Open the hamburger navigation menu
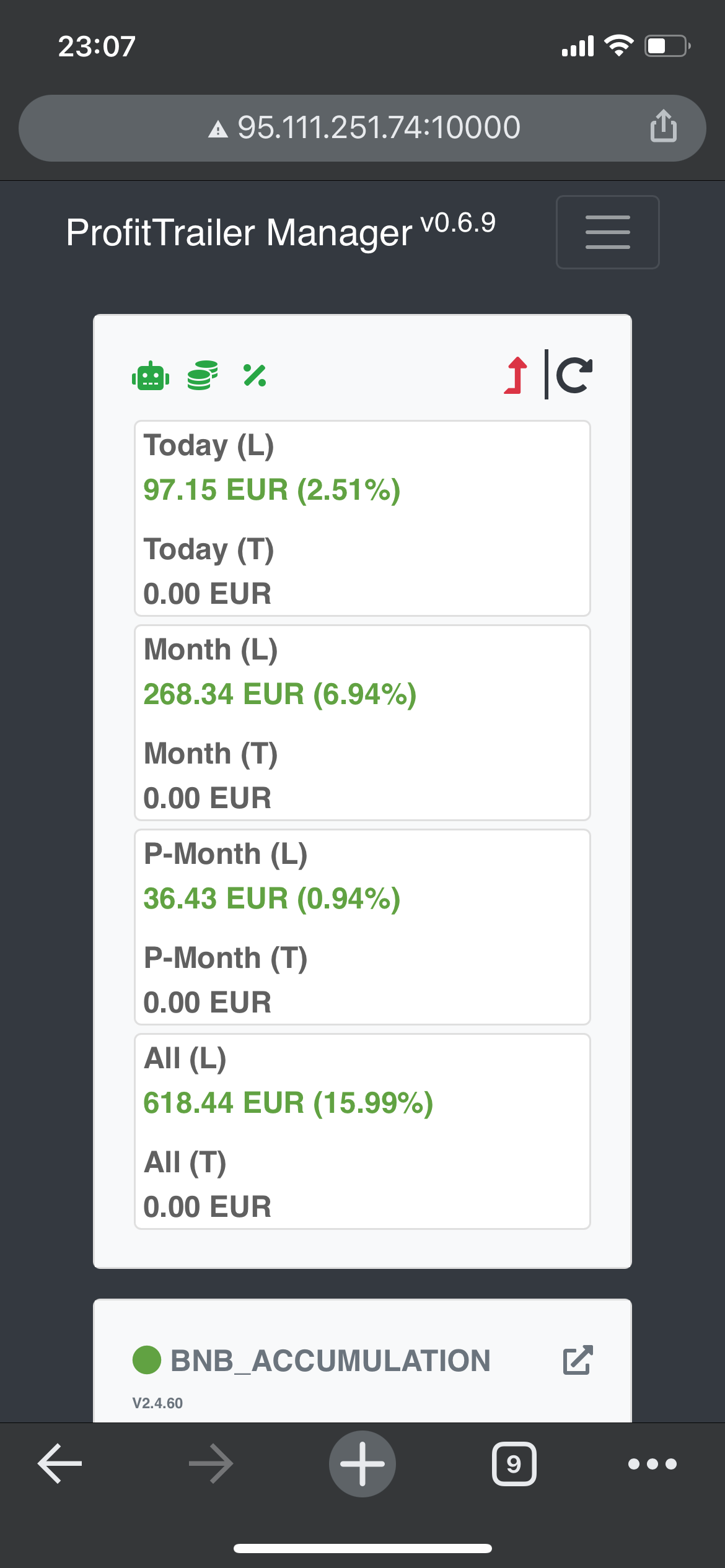 [x=607, y=232]
